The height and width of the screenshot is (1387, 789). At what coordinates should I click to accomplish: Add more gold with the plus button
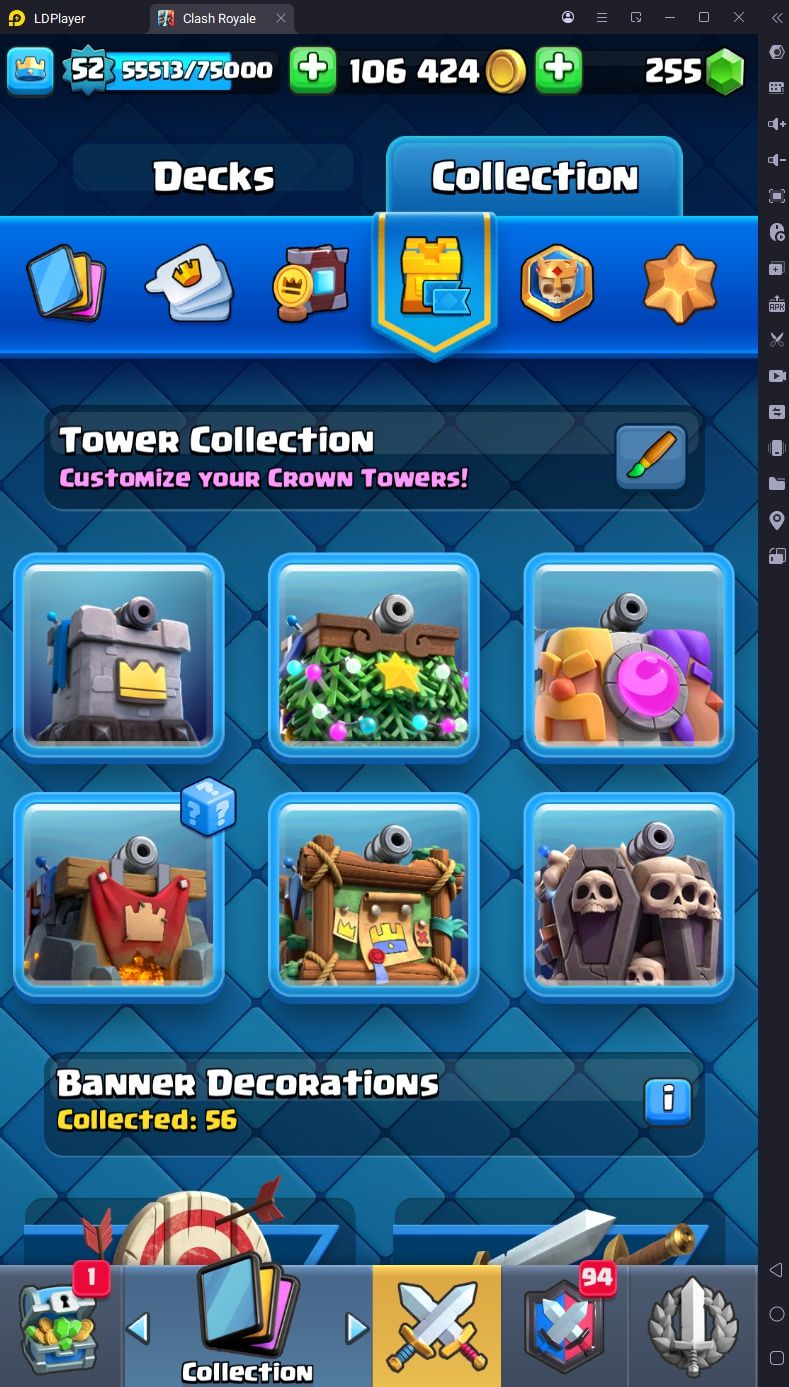313,70
